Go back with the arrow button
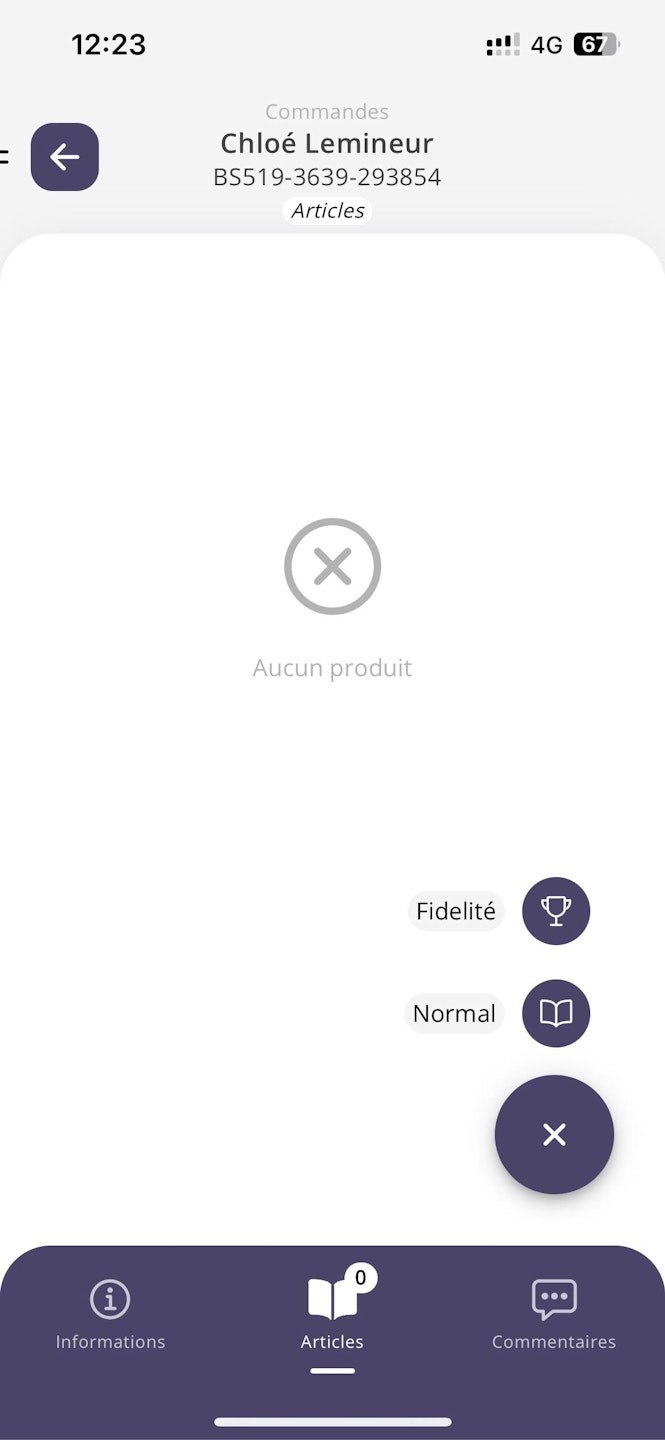 point(65,157)
